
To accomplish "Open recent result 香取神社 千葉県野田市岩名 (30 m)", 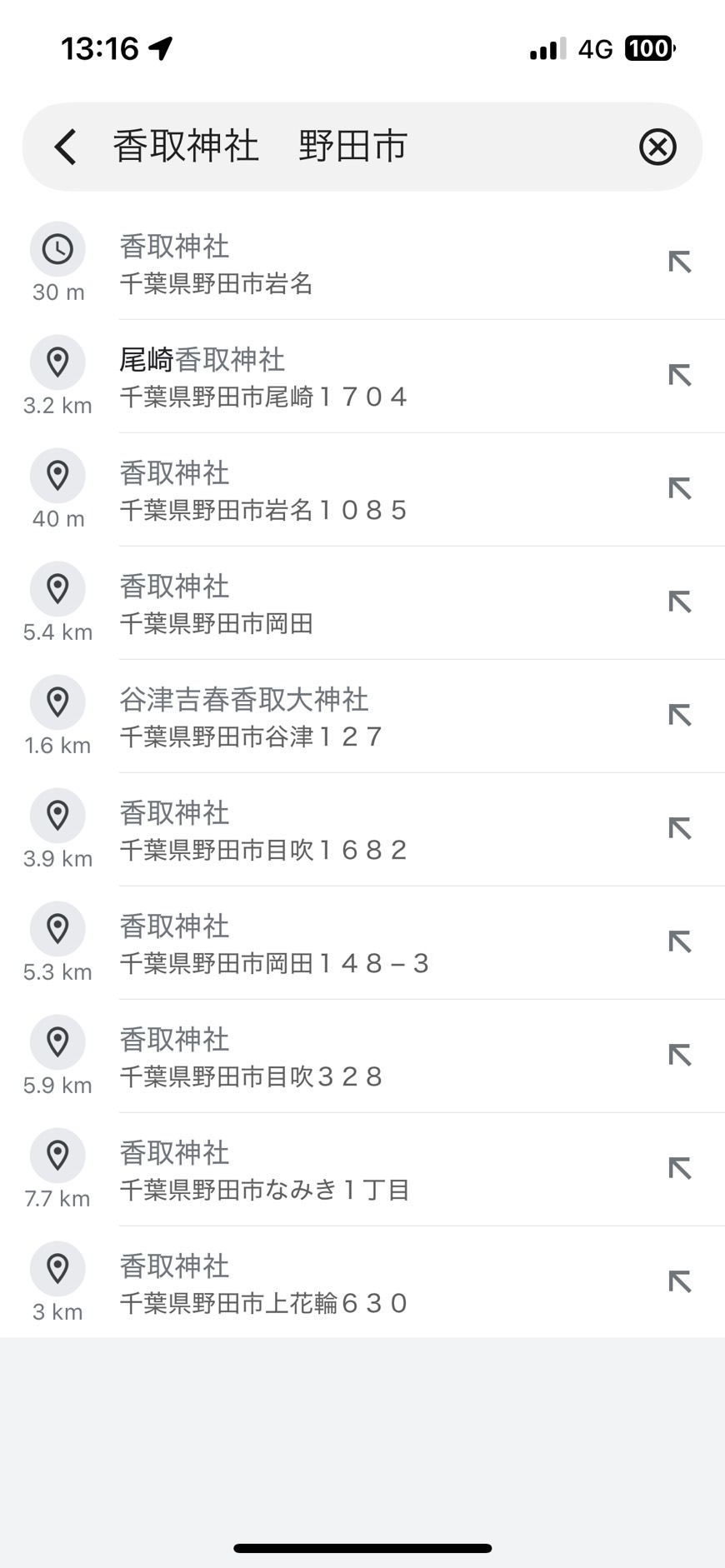I will (x=362, y=263).
